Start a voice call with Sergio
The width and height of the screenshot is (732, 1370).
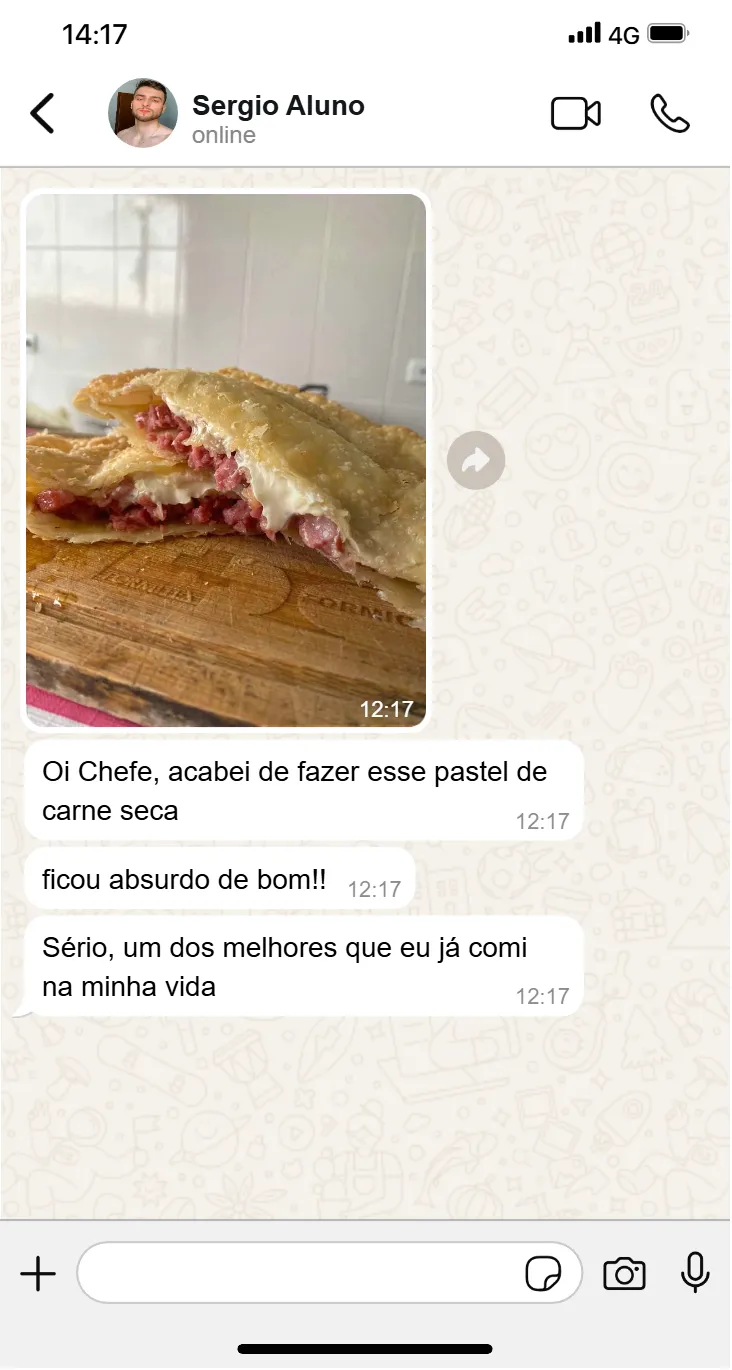[x=669, y=114]
